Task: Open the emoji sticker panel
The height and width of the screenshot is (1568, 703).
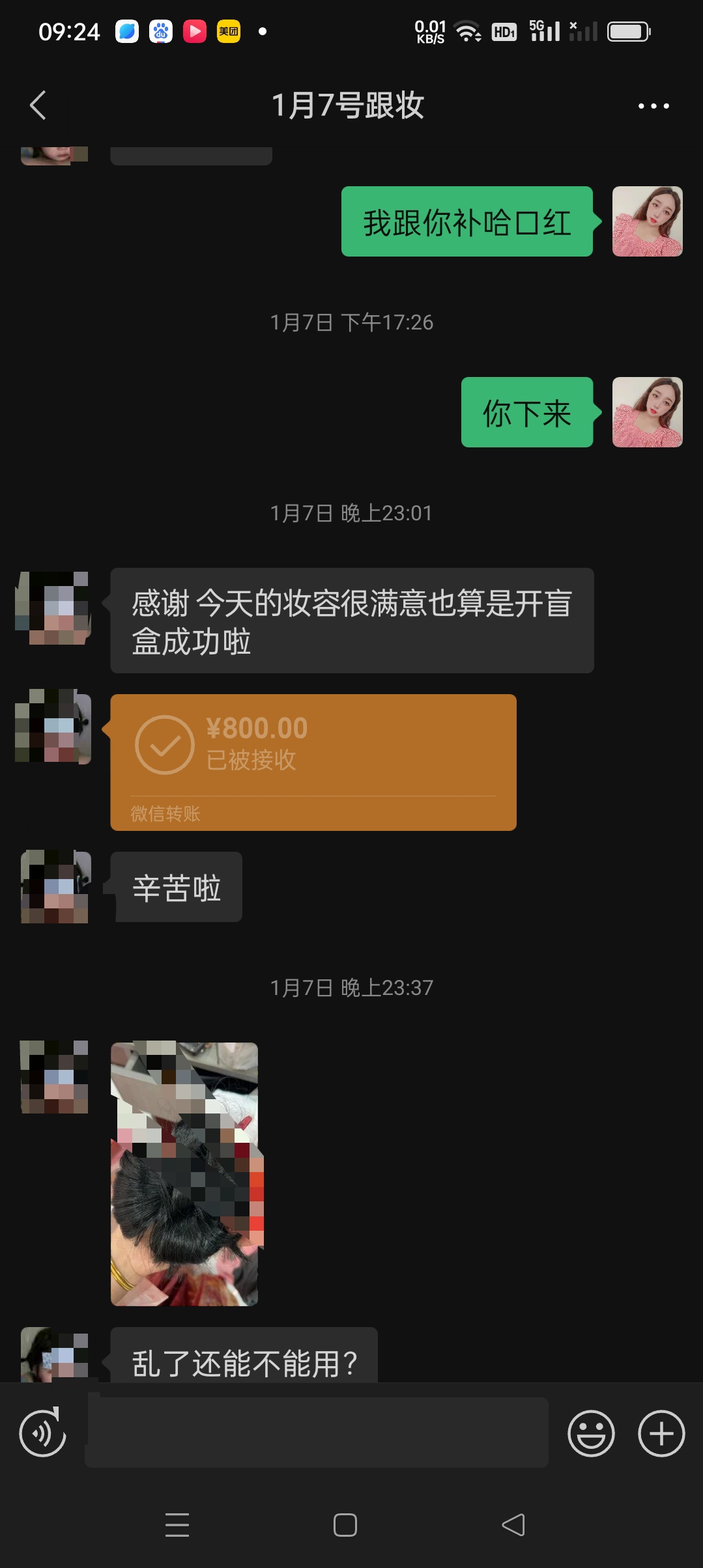Action: (591, 1433)
